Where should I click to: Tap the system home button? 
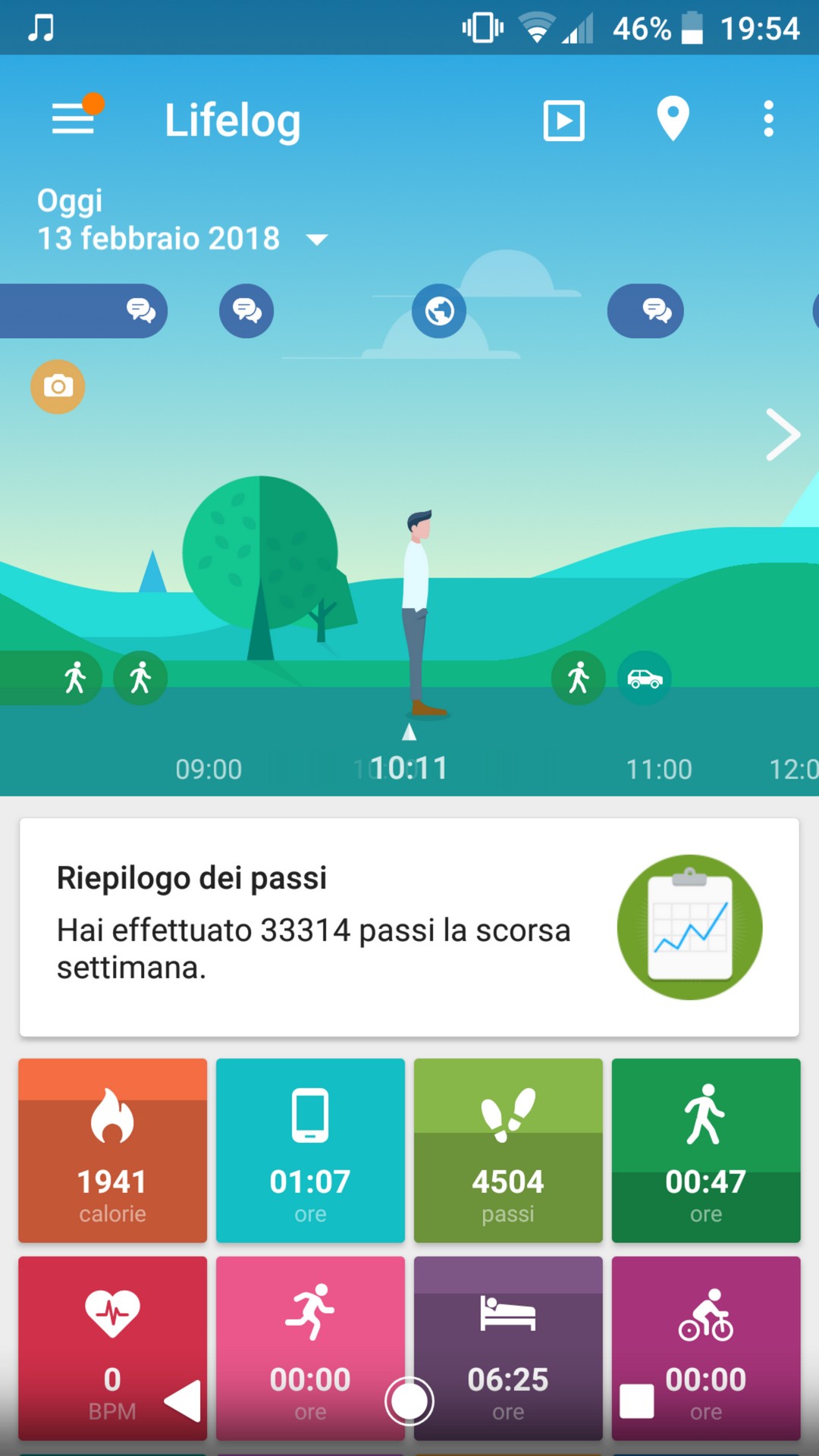pos(409,1401)
